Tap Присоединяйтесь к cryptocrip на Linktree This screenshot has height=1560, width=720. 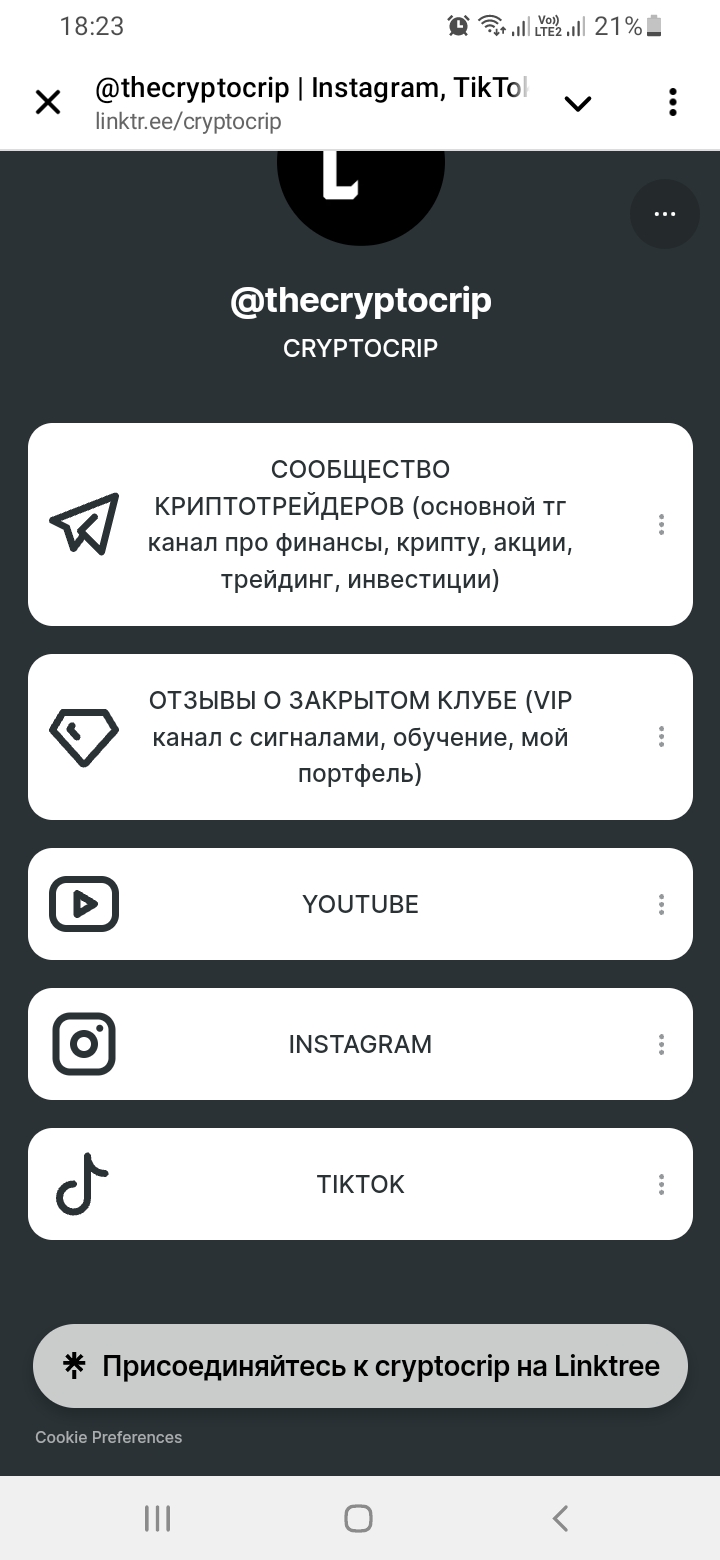360,1366
